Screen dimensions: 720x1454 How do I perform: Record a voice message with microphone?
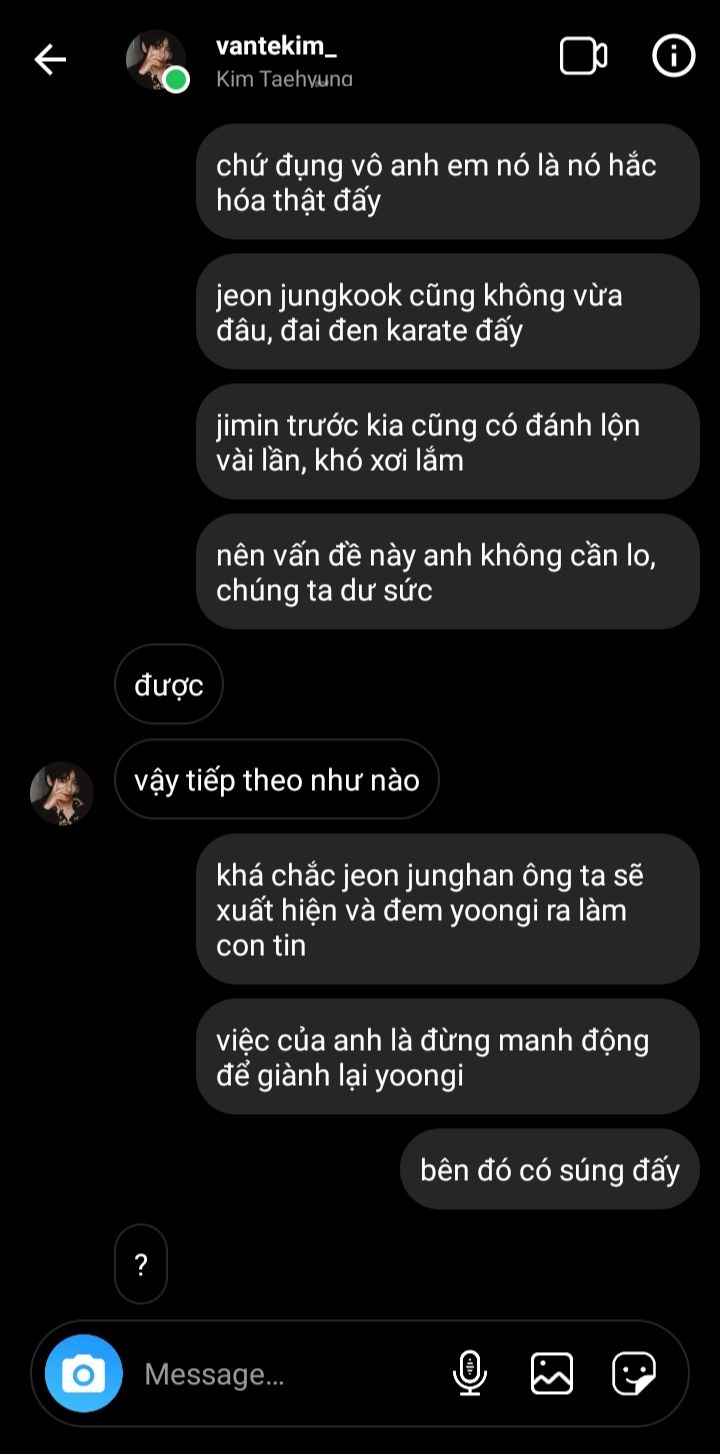coord(469,1373)
